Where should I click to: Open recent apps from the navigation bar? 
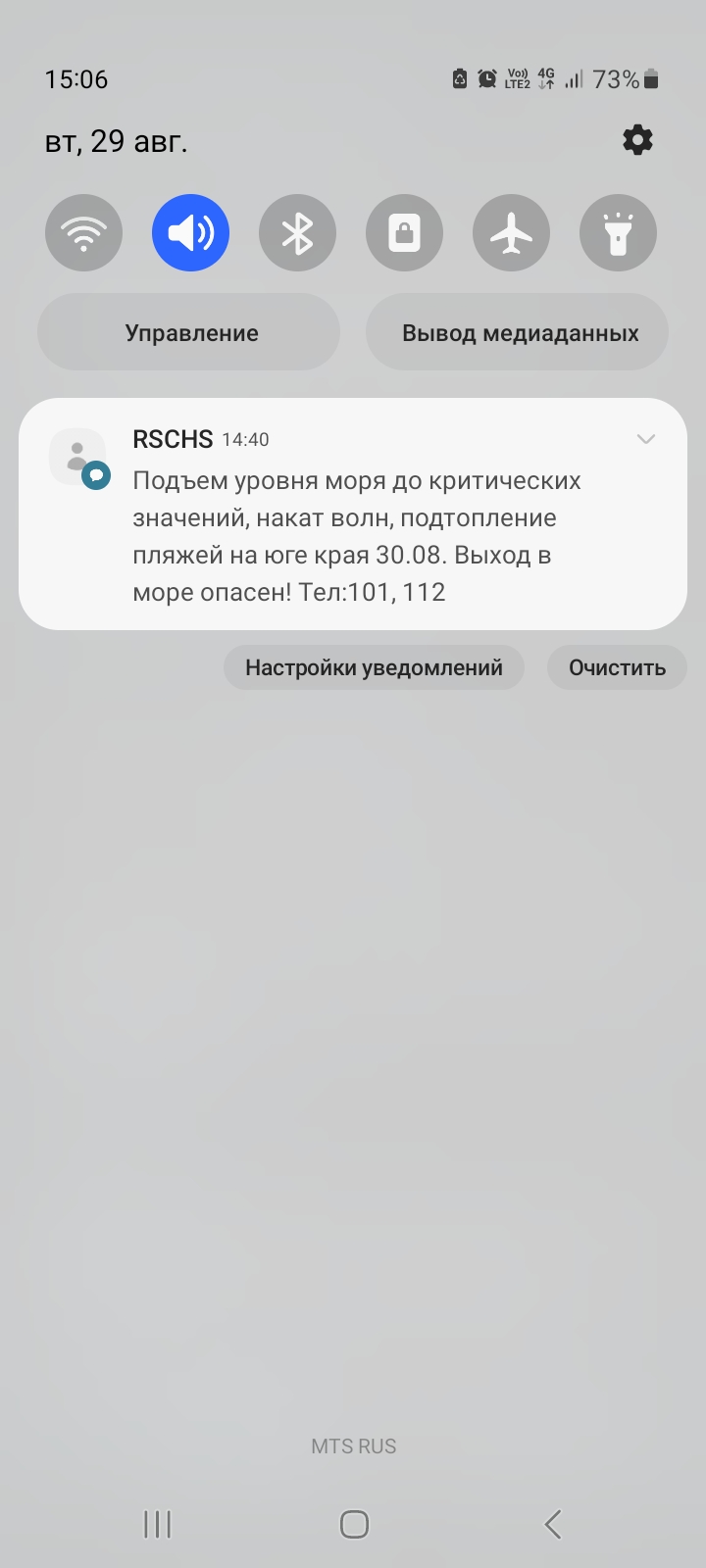157,1524
